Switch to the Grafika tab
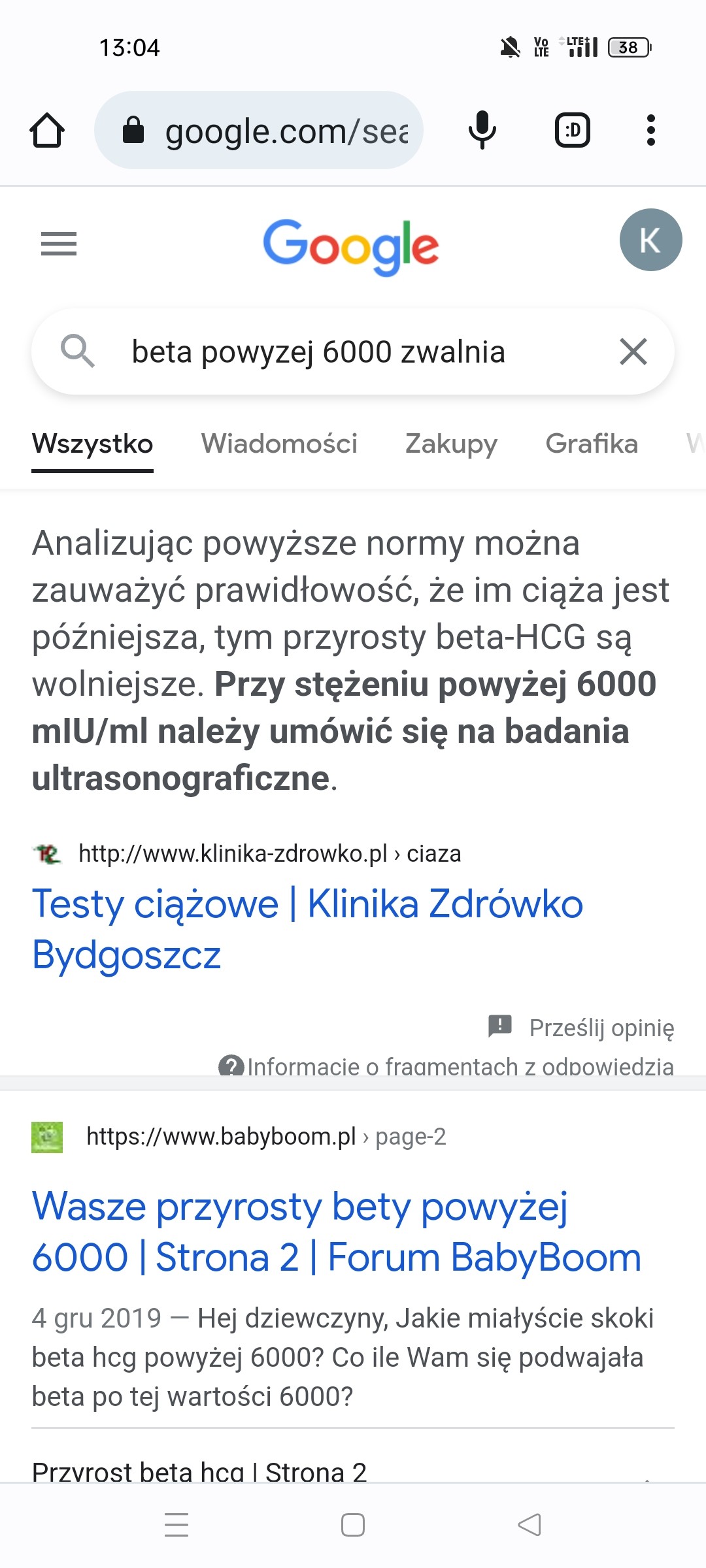The width and height of the screenshot is (706, 1568). [x=592, y=444]
